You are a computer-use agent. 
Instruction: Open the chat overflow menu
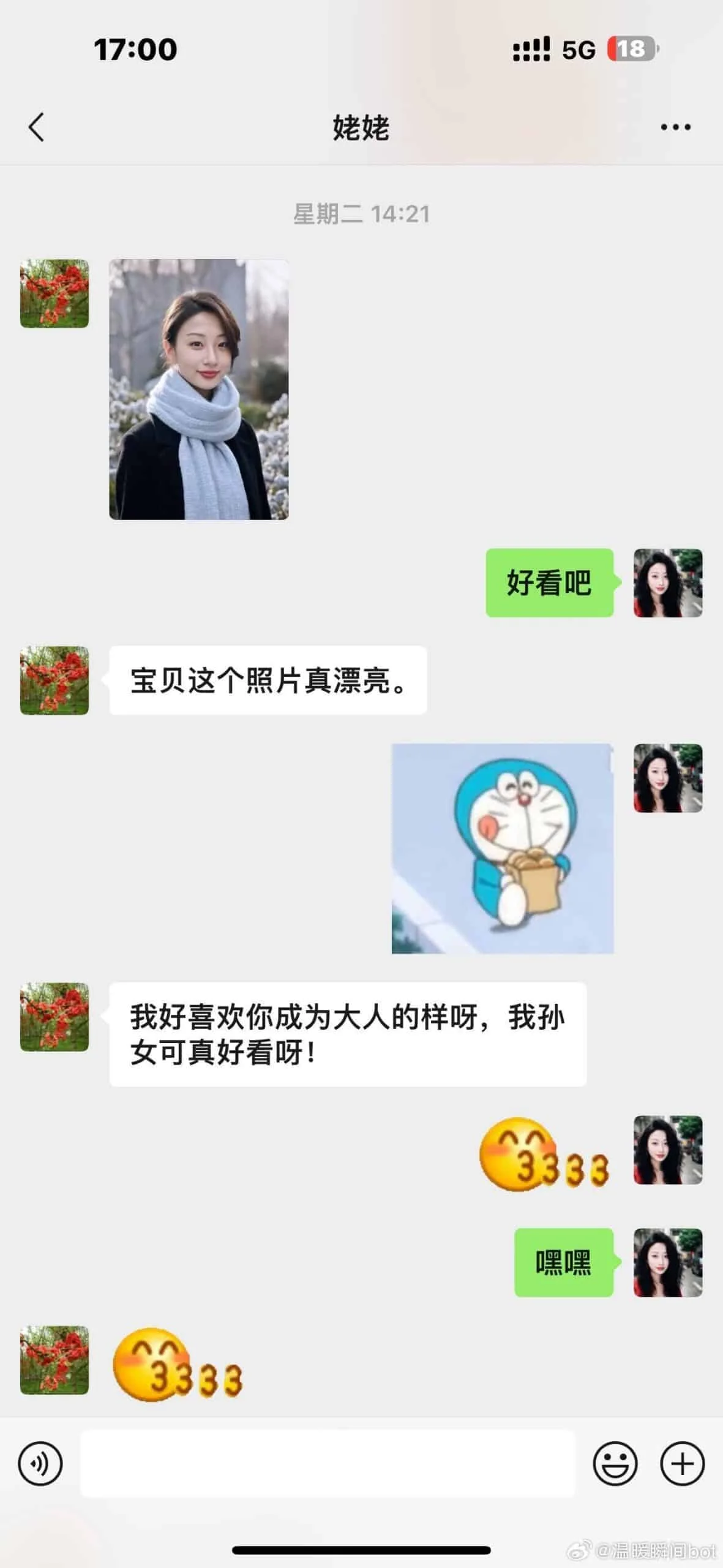(x=675, y=127)
